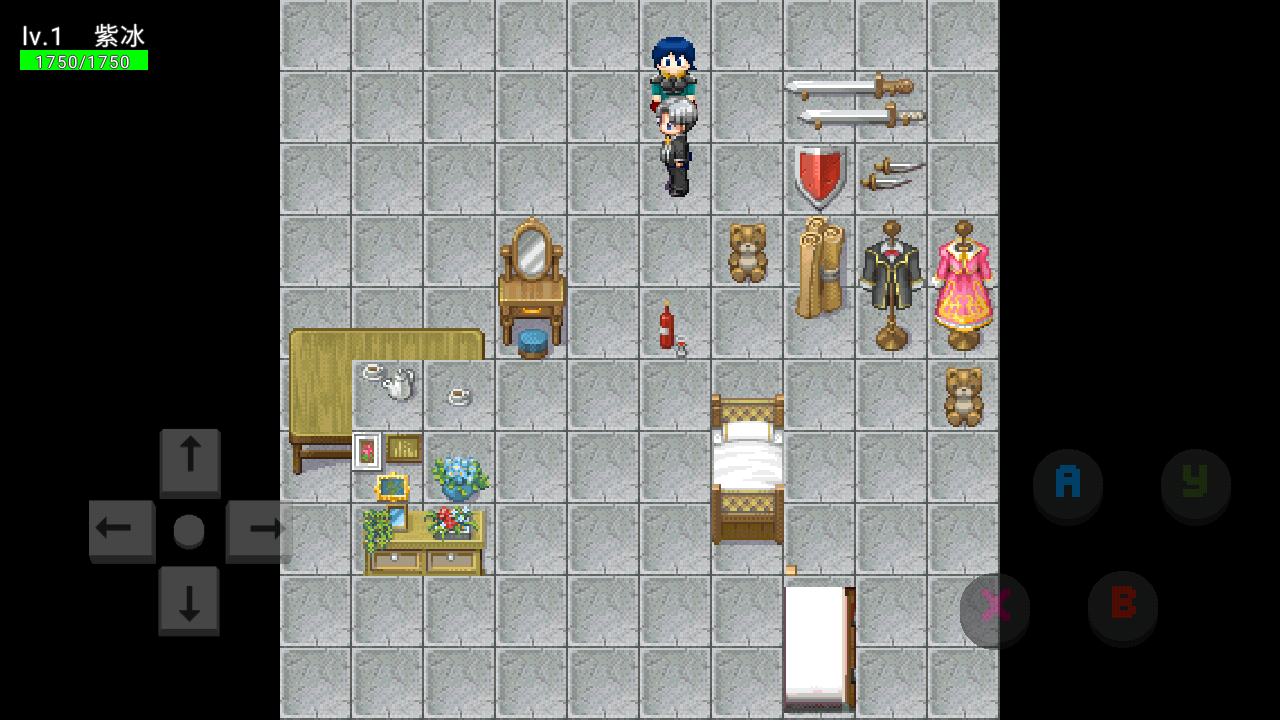Image resolution: width=1280 pixels, height=720 pixels.
Task: Tap the D-pad left arrow
Action: pyautogui.click(x=121, y=530)
